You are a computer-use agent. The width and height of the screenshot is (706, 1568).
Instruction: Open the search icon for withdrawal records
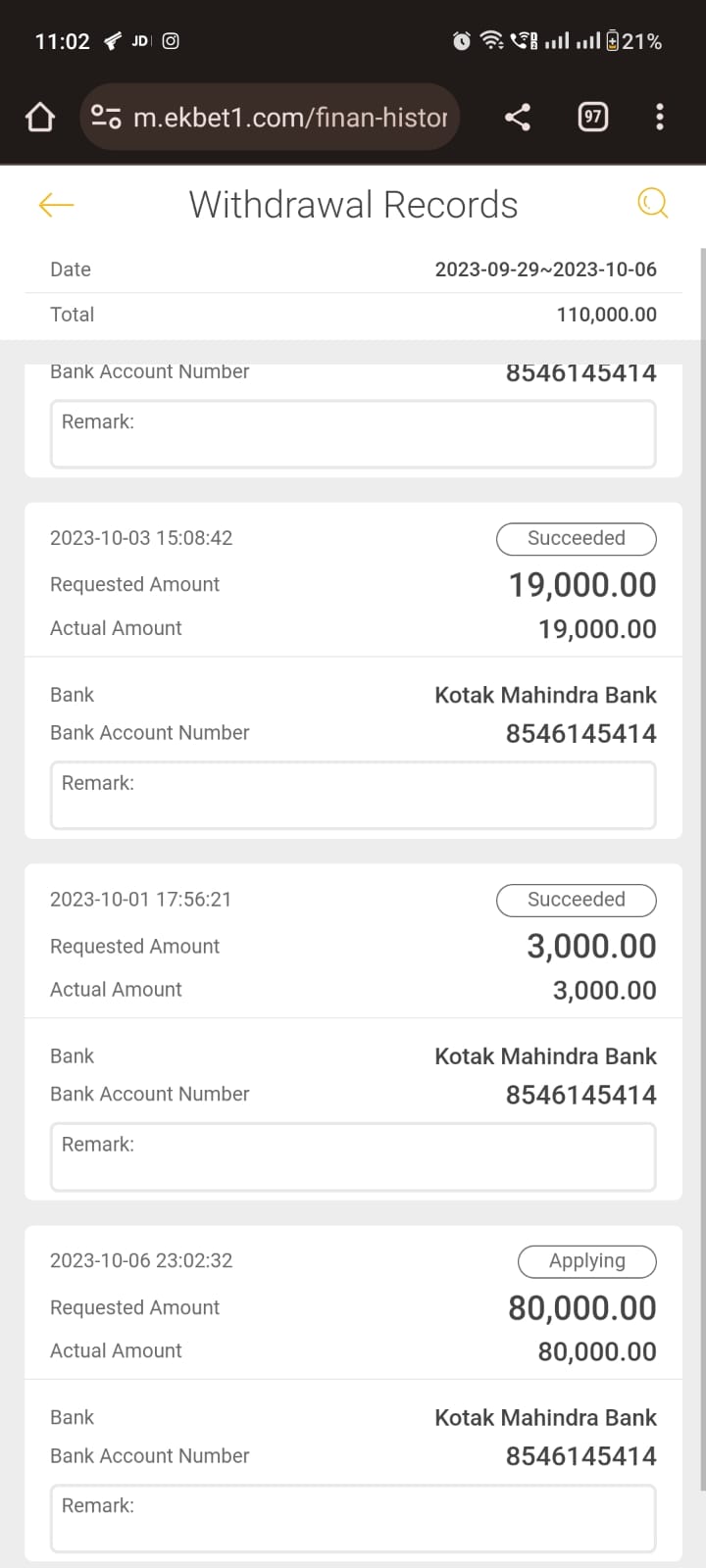pos(652,204)
